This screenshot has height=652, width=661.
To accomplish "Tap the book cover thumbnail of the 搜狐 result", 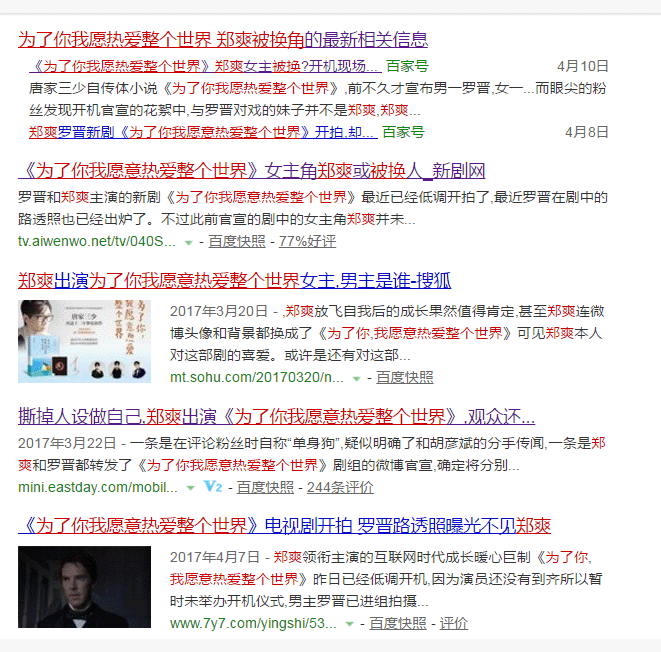I will click(84, 340).
